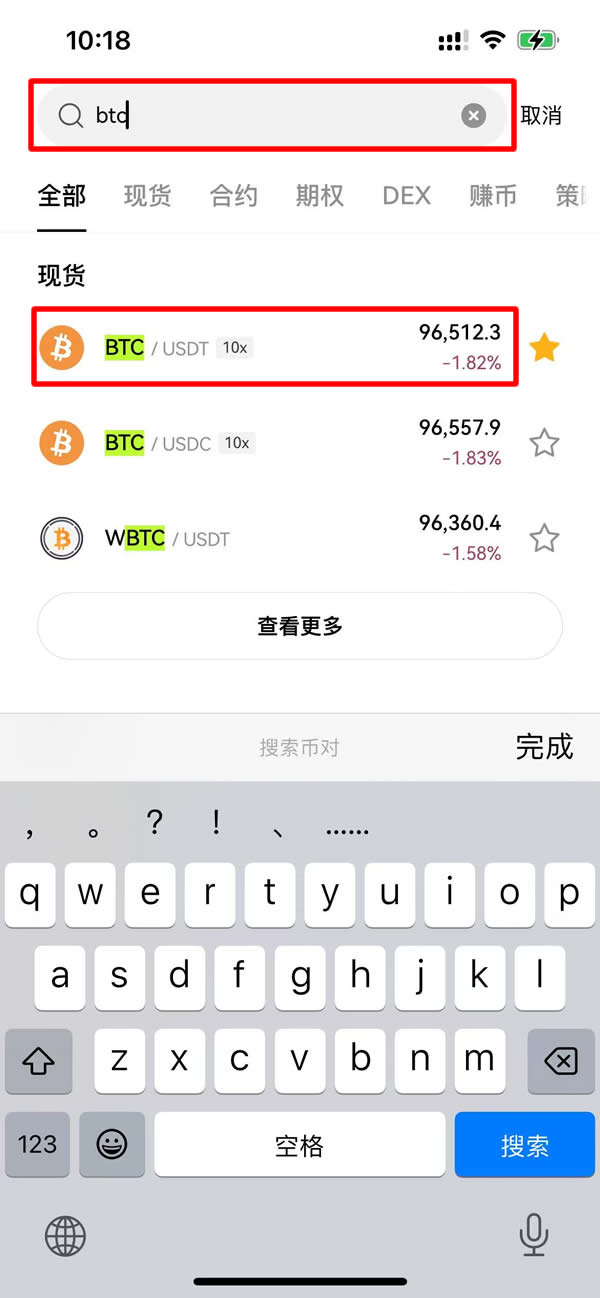Switch to the DEX tab

coord(406,196)
